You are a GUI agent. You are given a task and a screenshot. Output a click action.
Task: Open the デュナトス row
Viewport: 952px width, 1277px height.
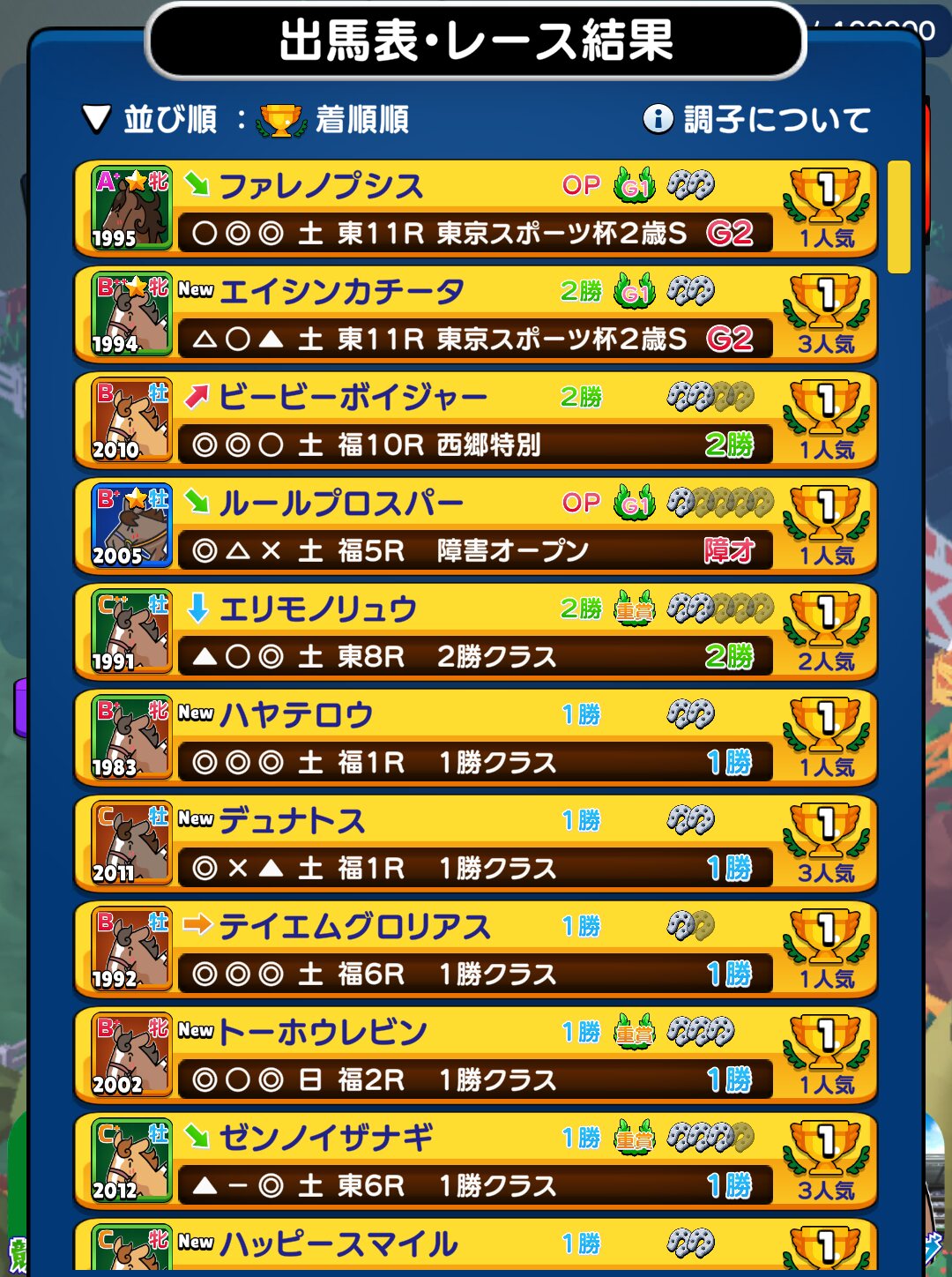[x=474, y=844]
